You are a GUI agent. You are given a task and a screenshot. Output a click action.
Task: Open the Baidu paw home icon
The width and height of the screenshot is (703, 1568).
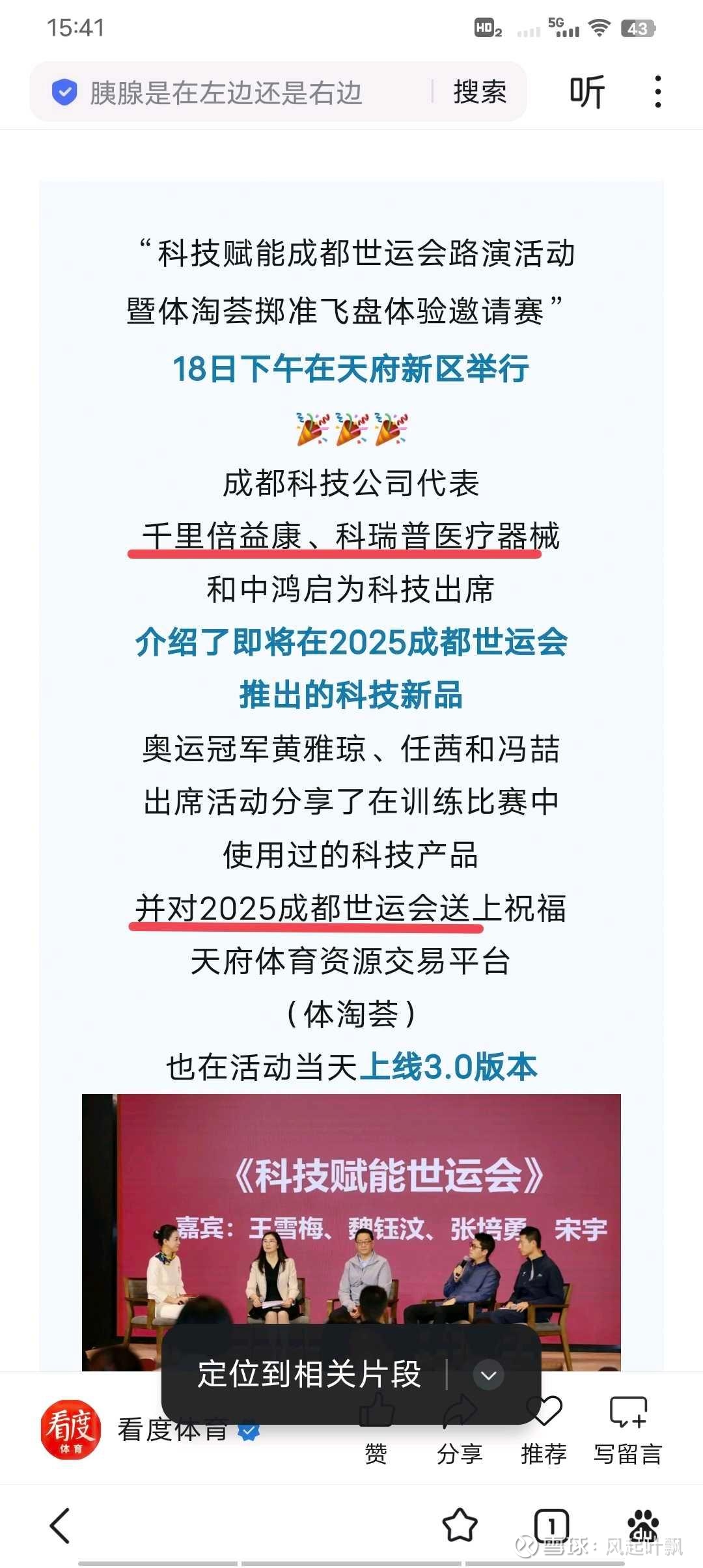tap(643, 1525)
